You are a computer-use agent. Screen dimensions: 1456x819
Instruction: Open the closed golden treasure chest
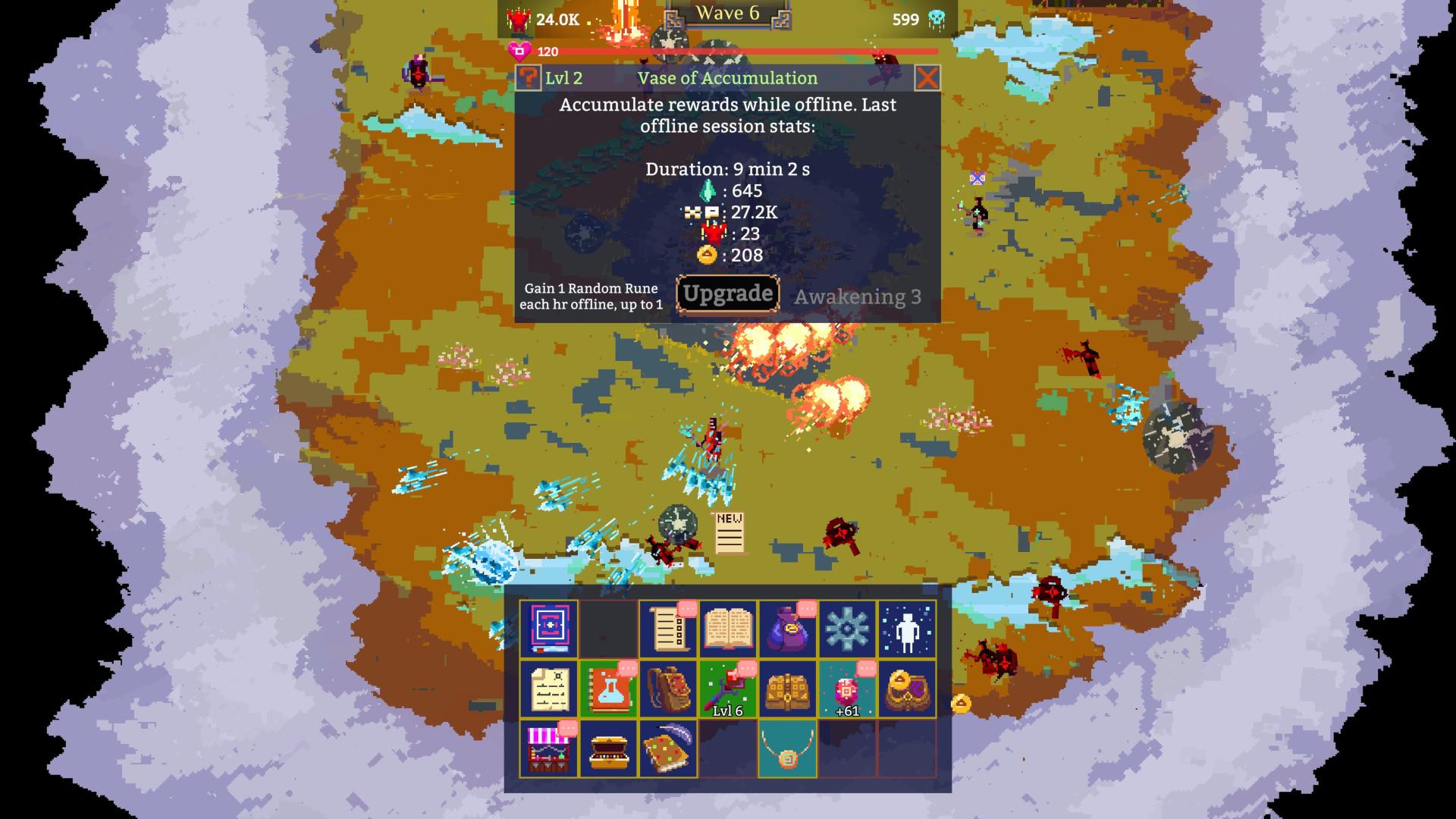(x=787, y=689)
